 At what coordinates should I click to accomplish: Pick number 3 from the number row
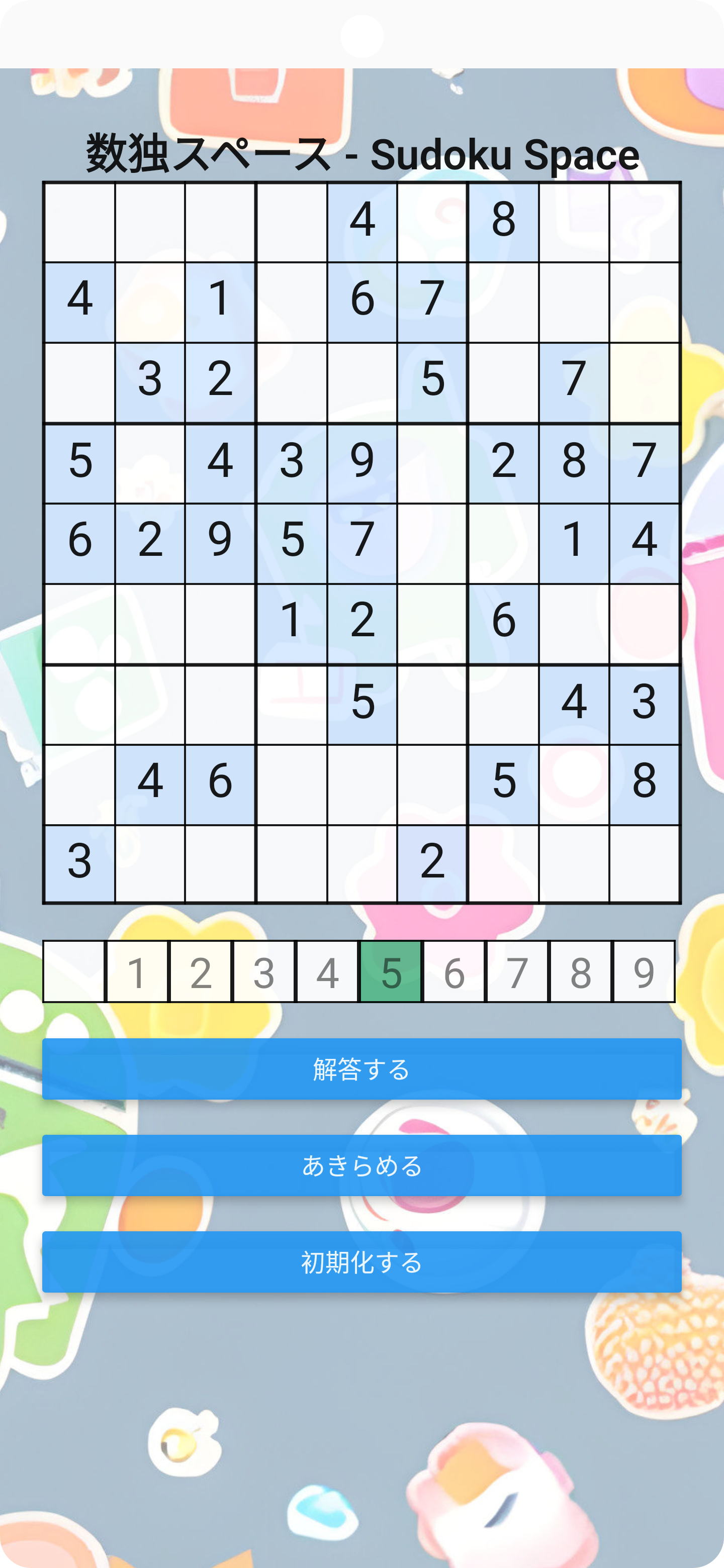[x=264, y=971]
